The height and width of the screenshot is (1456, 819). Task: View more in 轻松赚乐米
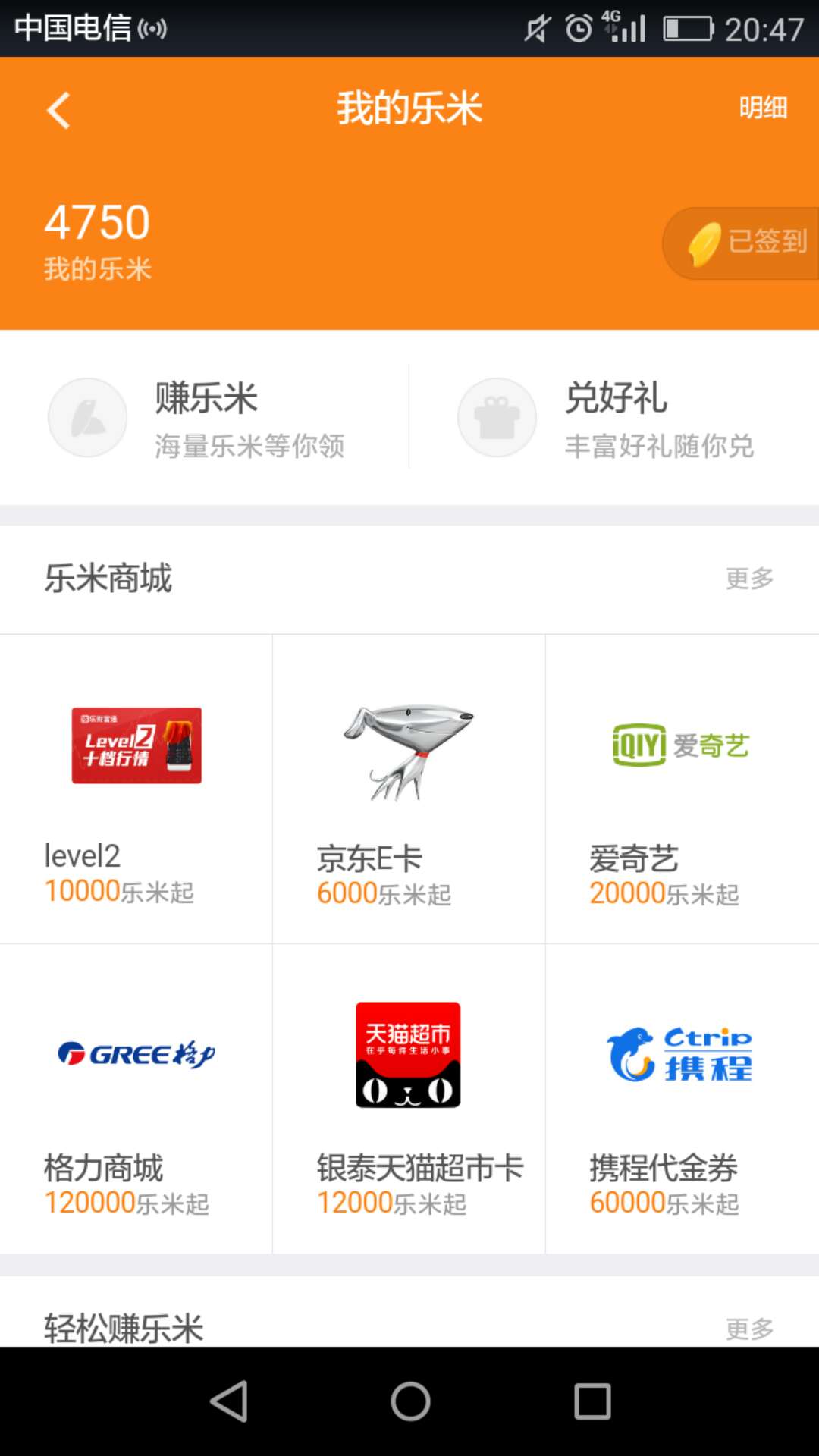749,1328
